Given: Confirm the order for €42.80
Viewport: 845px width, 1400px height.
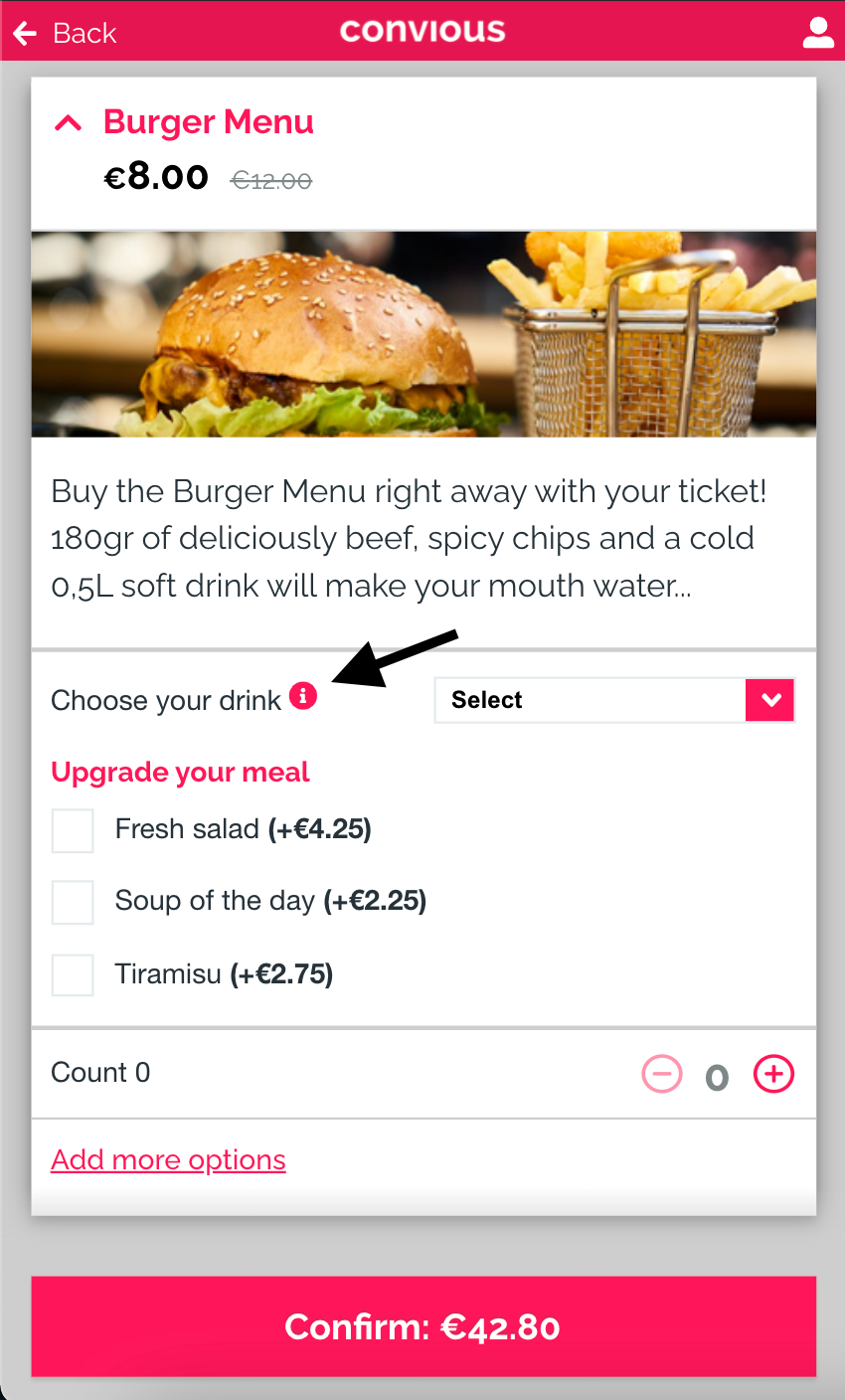Looking at the screenshot, I should (422, 1326).
